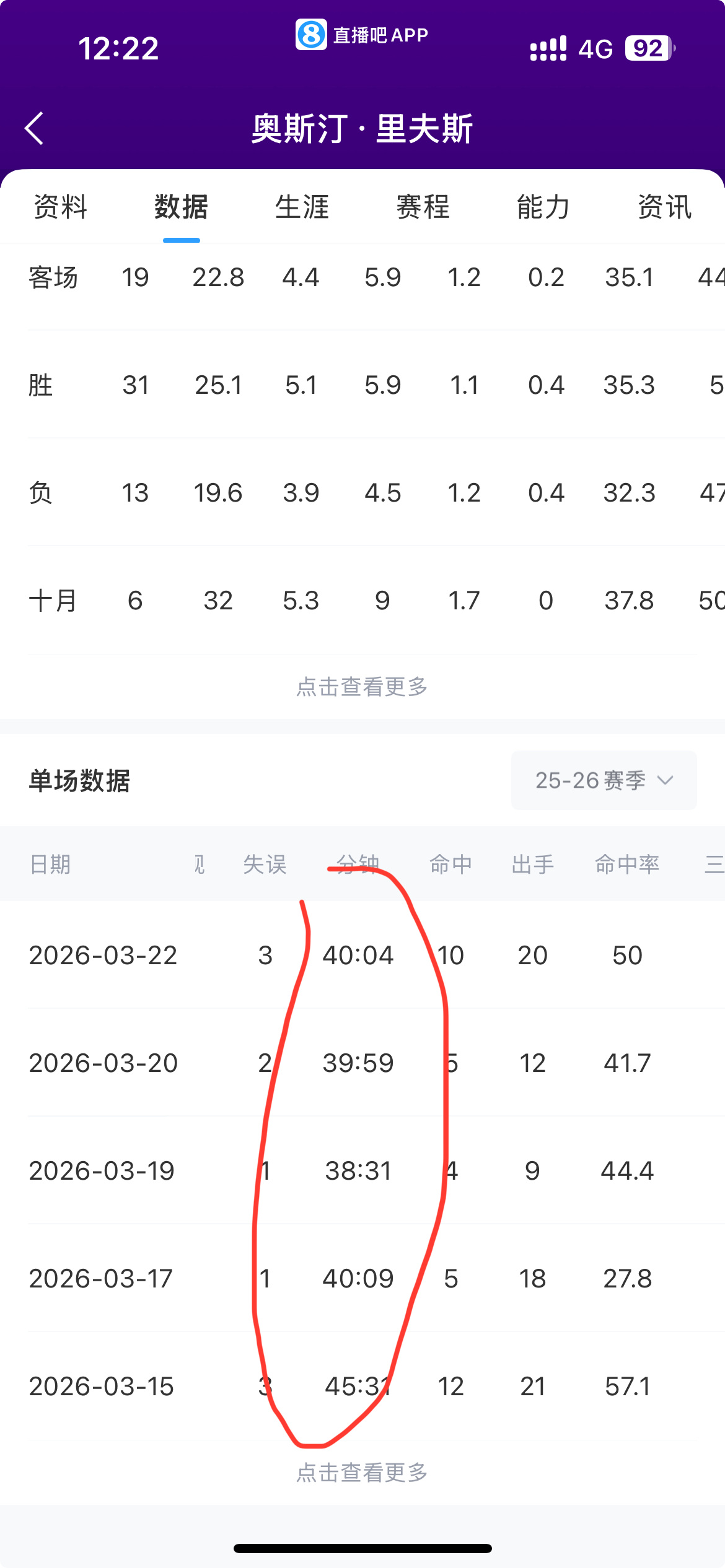Screen dimensions: 725x1568
Task: Tap the 2026-03-15 game date
Action: pos(101,1387)
